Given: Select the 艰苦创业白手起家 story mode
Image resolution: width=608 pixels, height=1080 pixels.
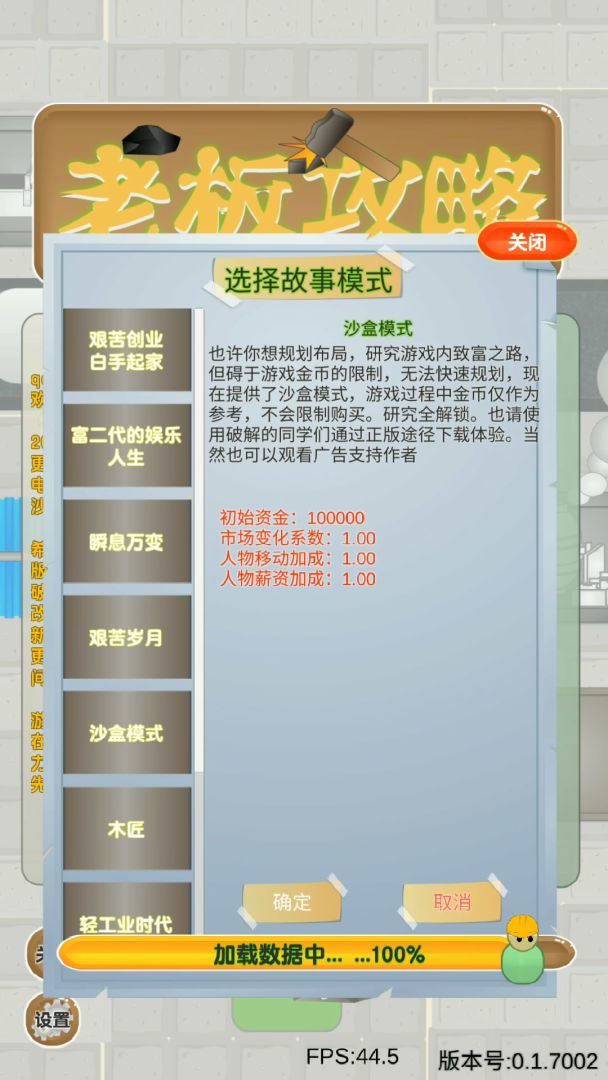Looking at the screenshot, I should (x=126, y=350).
